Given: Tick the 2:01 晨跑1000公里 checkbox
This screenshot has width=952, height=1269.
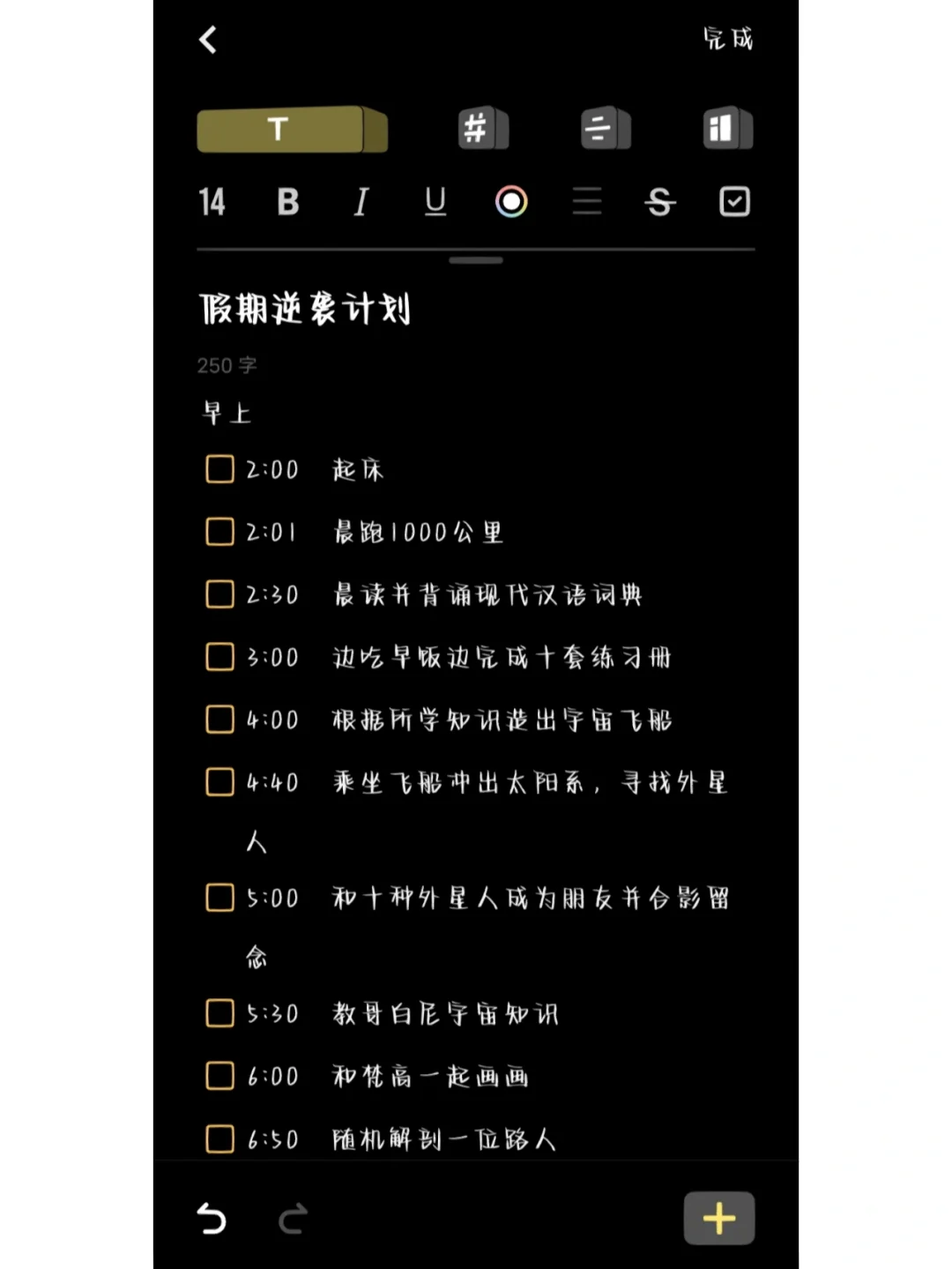Looking at the screenshot, I should pyautogui.click(x=219, y=532).
